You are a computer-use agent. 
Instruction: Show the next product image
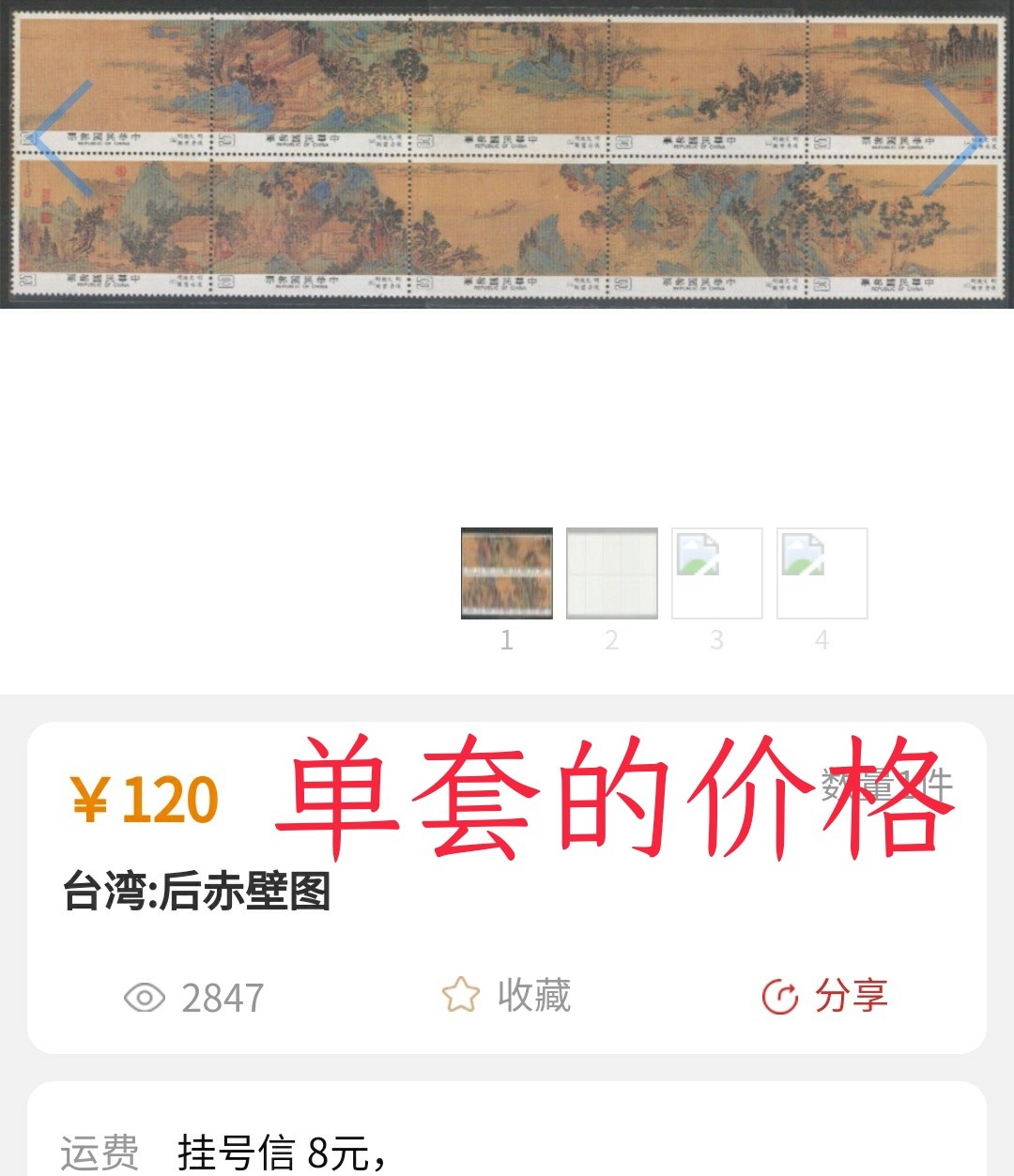[954, 139]
